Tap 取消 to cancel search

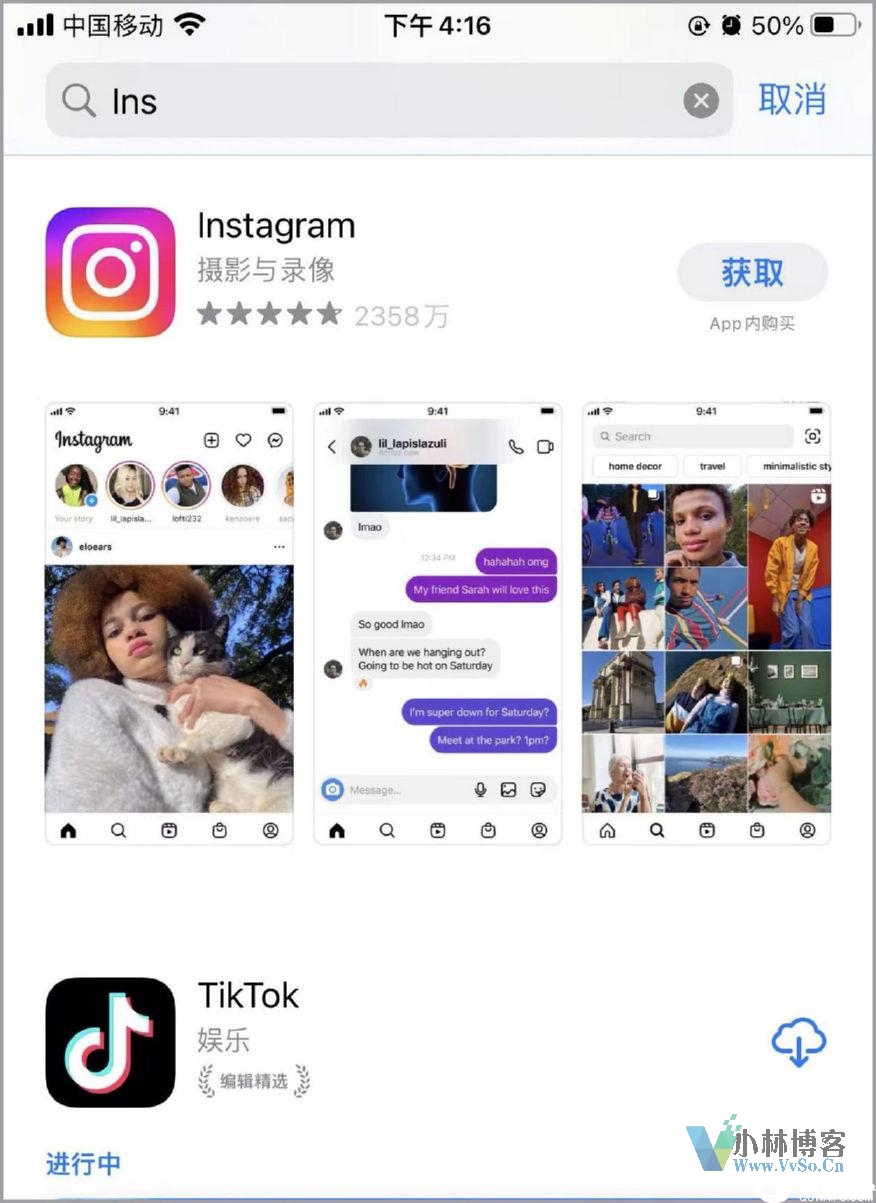[792, 100]
